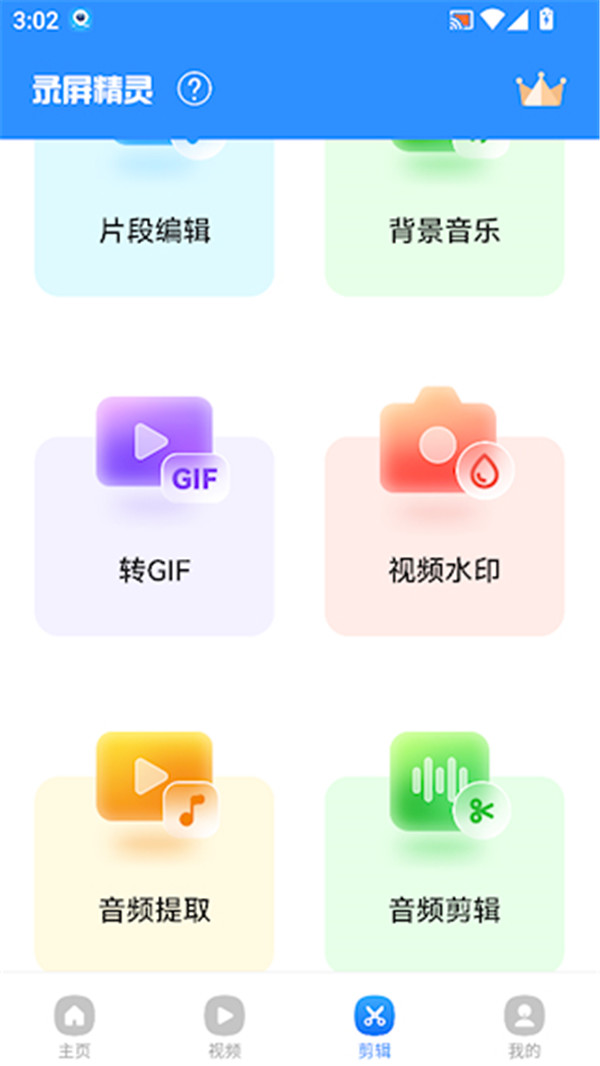Choose the 视频水印 card
600x1066 pixels.
[x=444, y=535]
